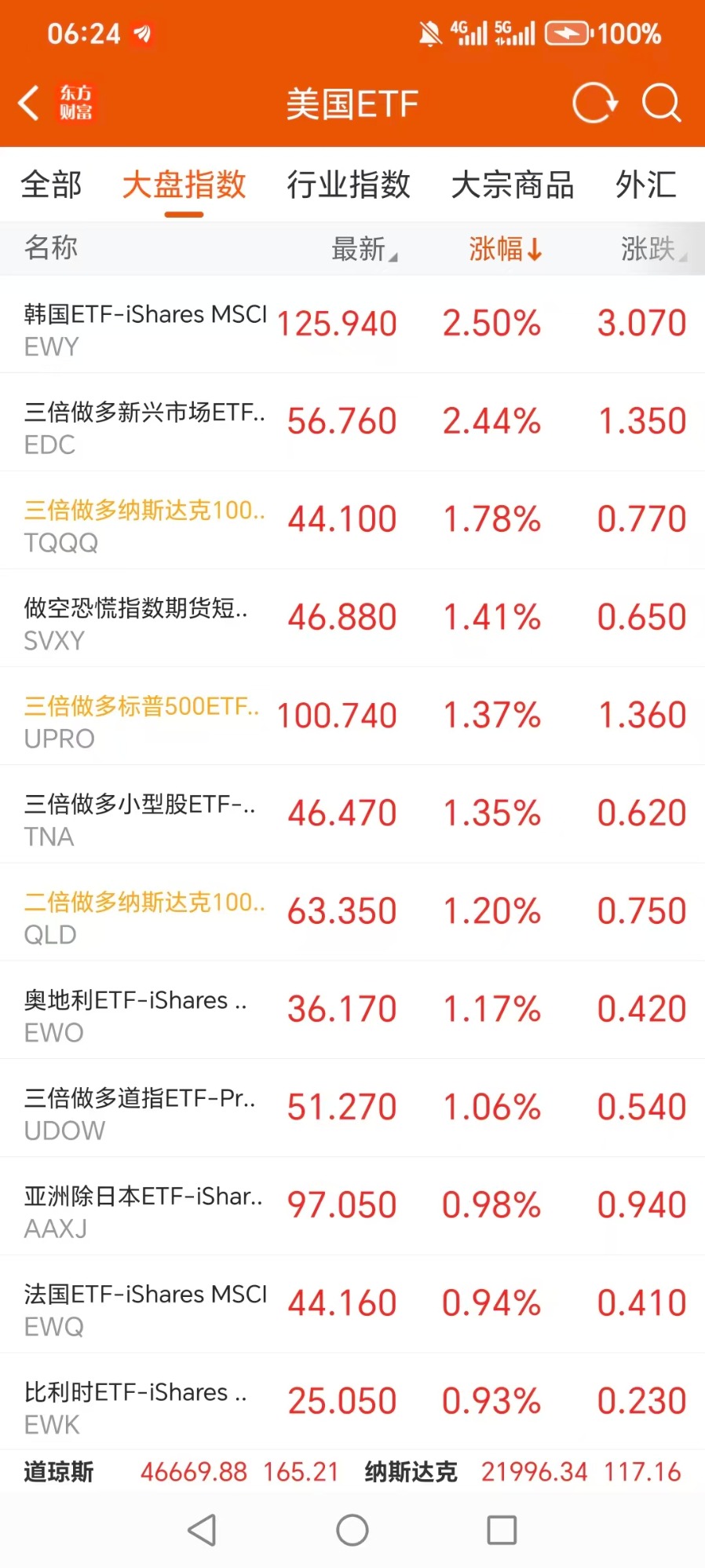Open the search magnifier icon
The image size is (705, 1568).
pyautogui.click(x=661, y=103)
